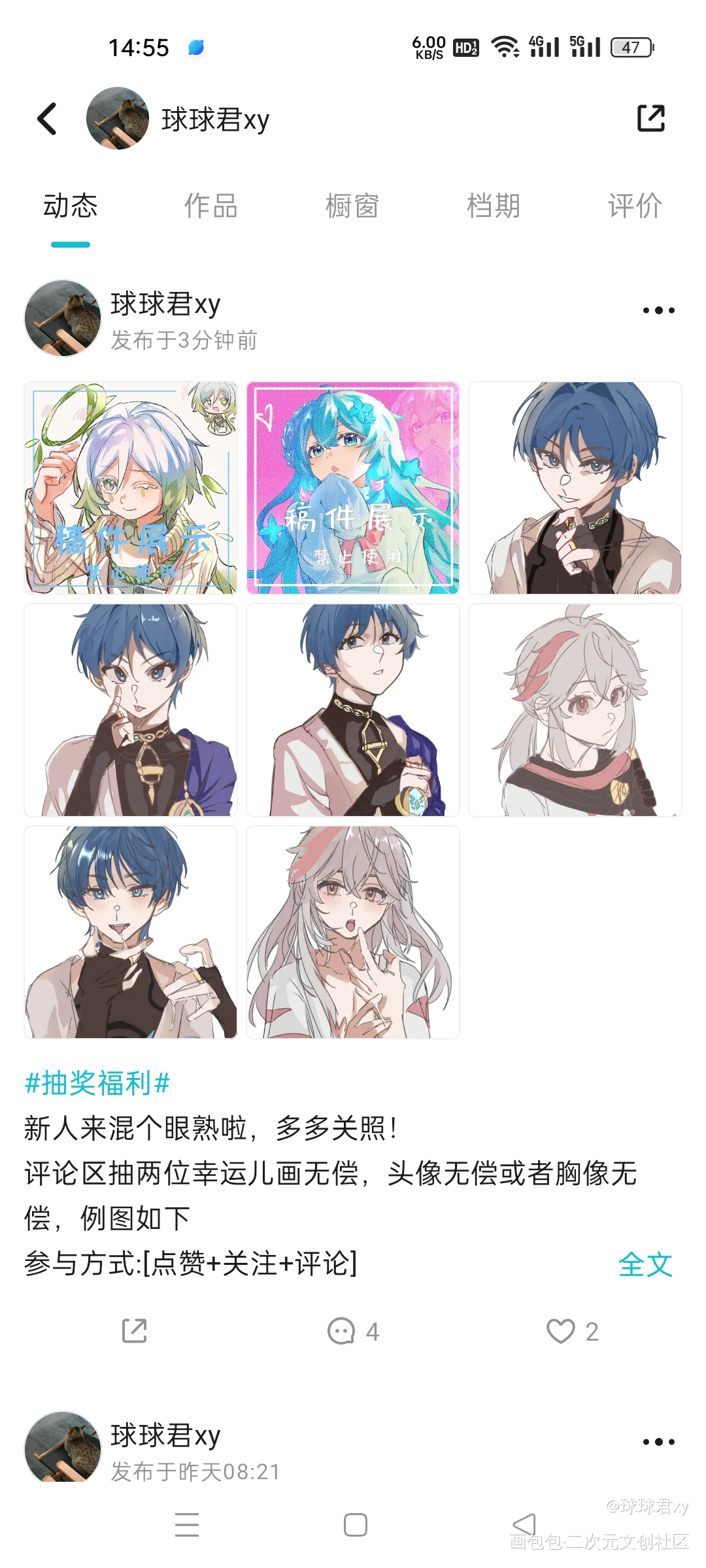Open the long silver-haired character image
The image size is (706, 1568).
click(x=353, y=932)
